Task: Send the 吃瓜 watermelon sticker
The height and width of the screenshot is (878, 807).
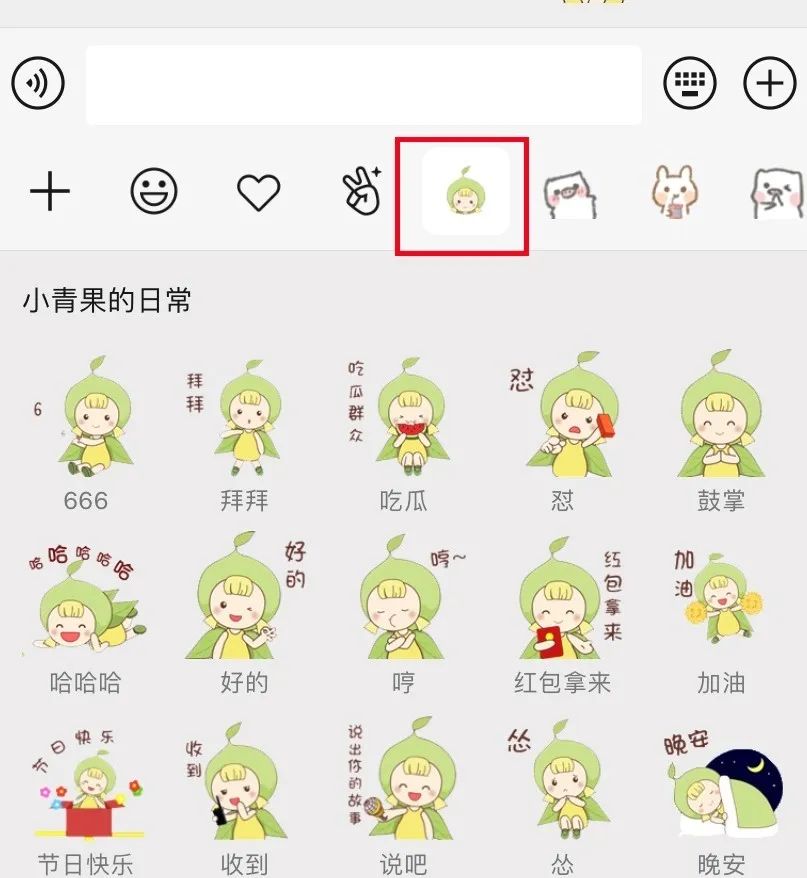Action: point(402,420)
